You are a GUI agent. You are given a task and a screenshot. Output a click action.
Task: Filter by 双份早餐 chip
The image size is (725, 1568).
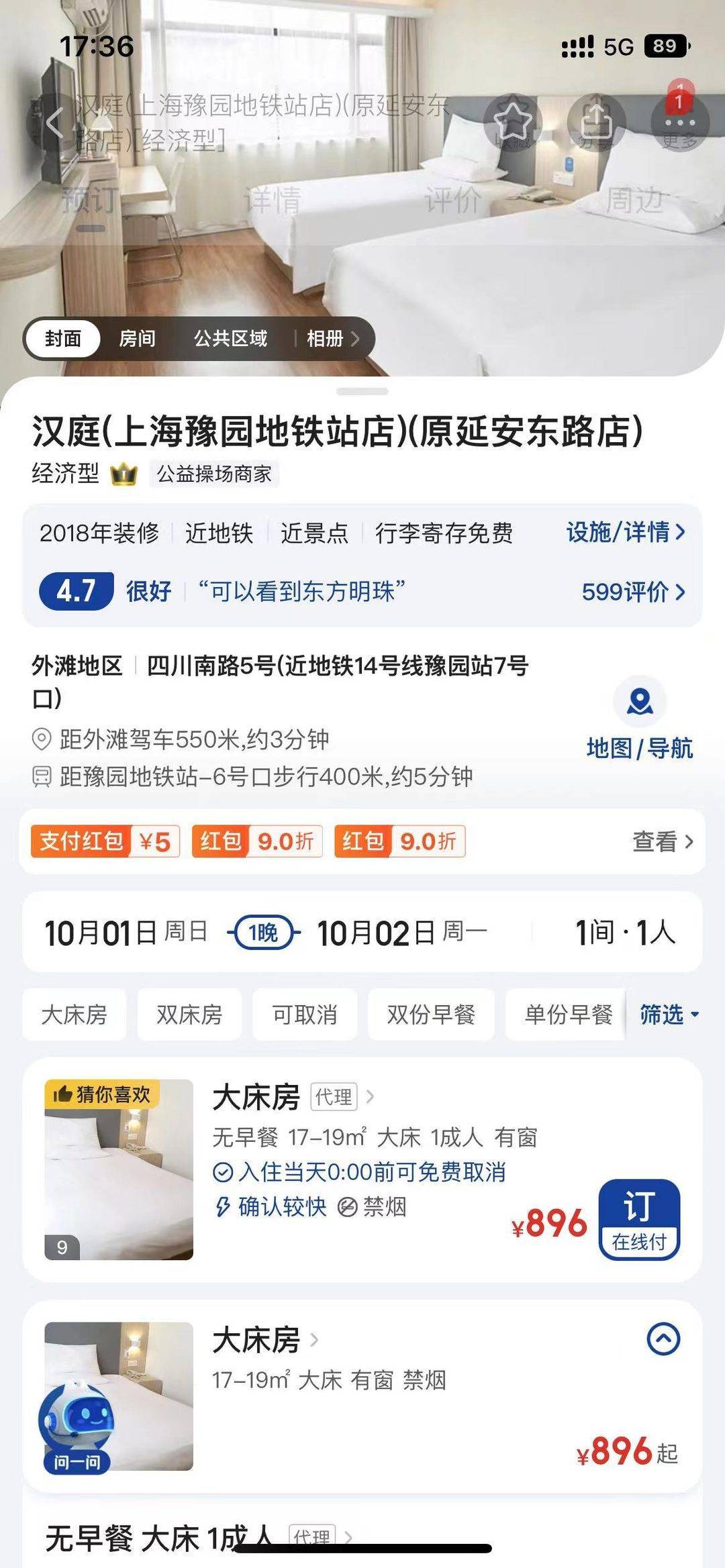coord(431,1014)
